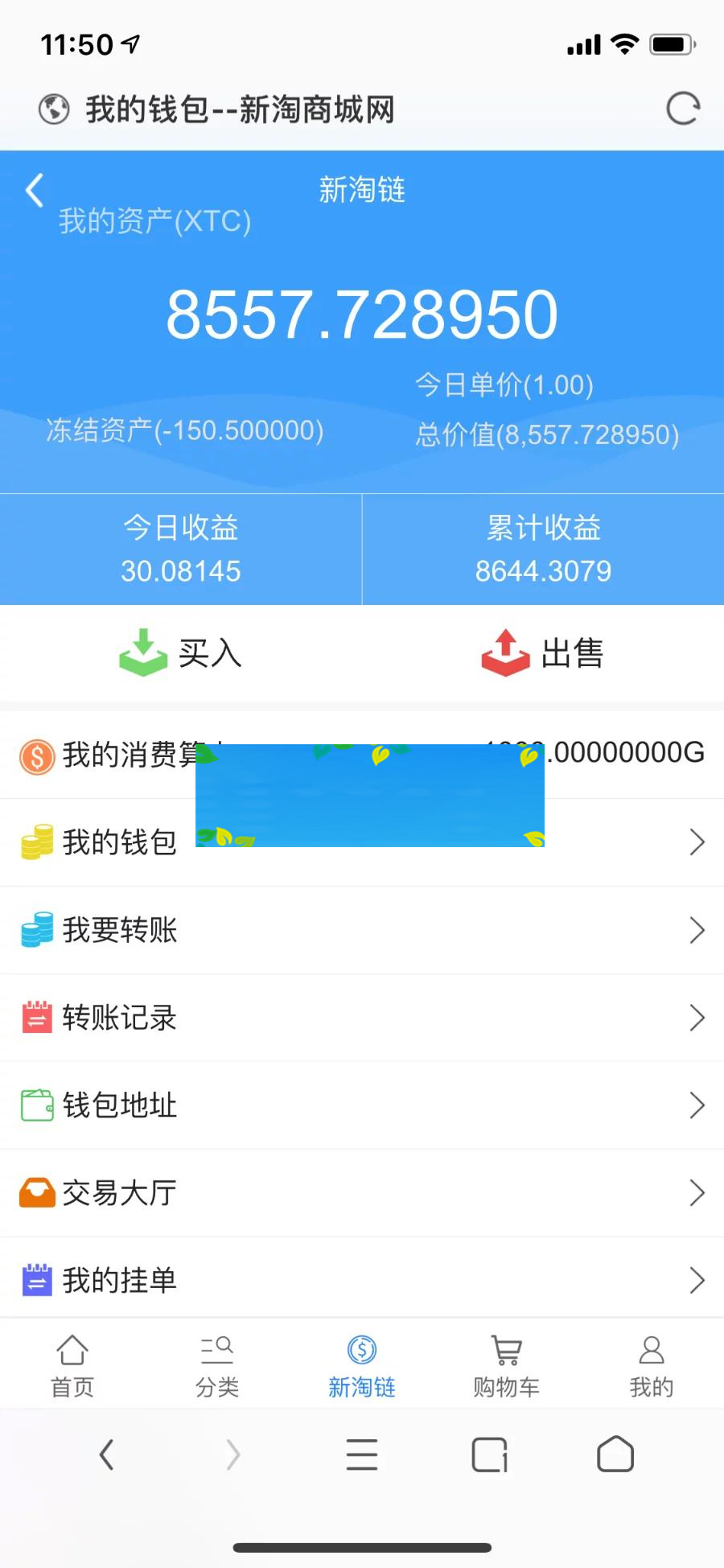724x1568 pixels.
Task: Open the browser tabs switcher icon
Action: coord(491,1455)
